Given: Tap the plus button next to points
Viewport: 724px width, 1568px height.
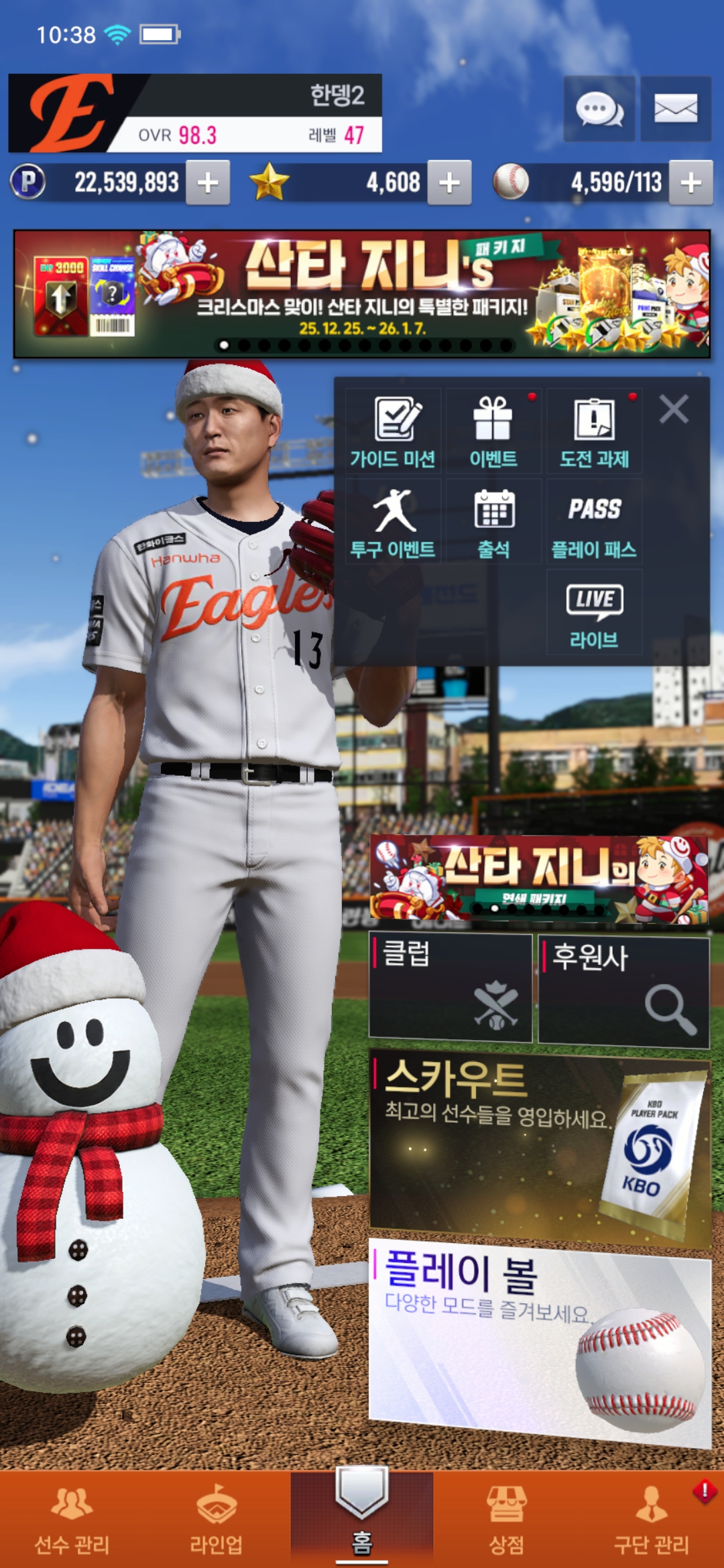Looking at the screenshot, I should (208, 182).
